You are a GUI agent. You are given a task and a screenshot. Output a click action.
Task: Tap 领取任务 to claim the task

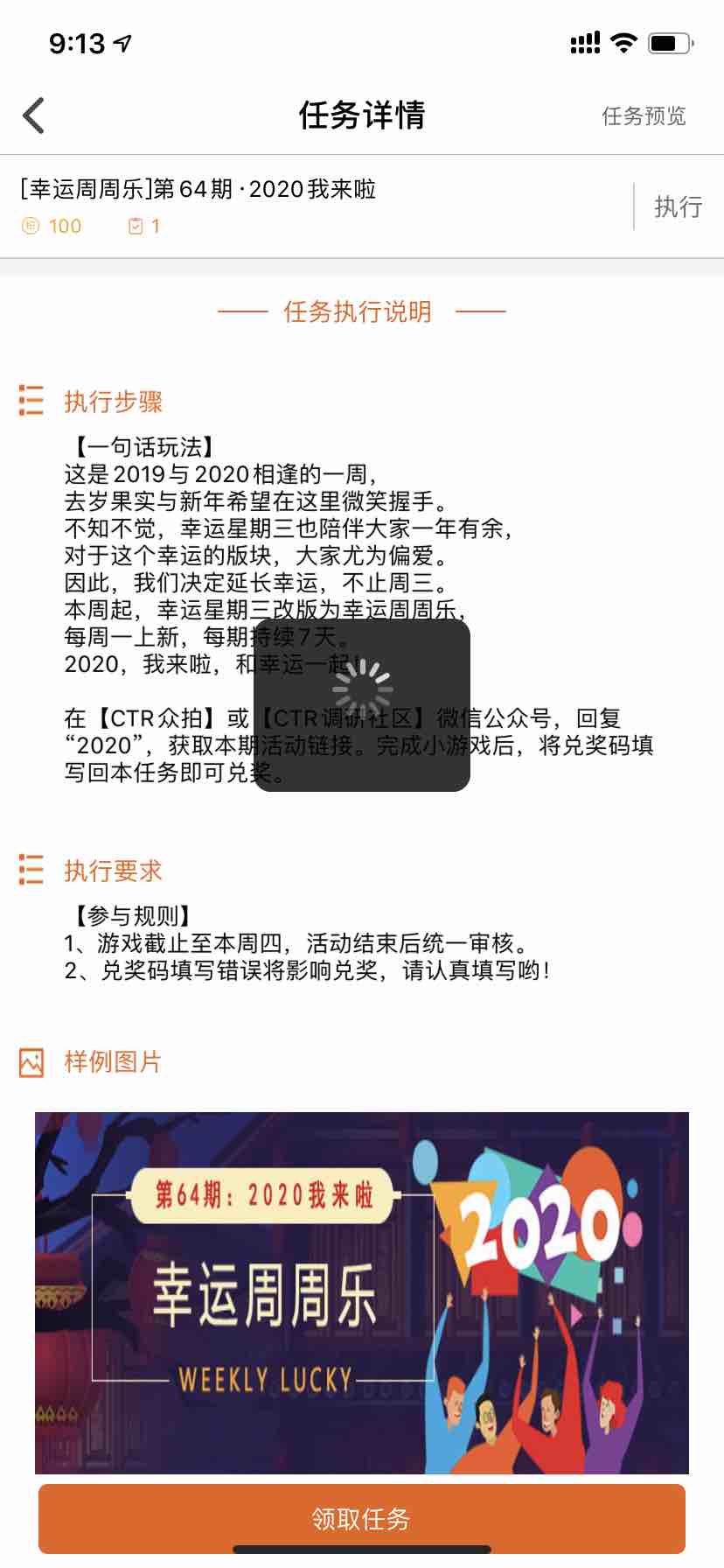(361, 1518)
